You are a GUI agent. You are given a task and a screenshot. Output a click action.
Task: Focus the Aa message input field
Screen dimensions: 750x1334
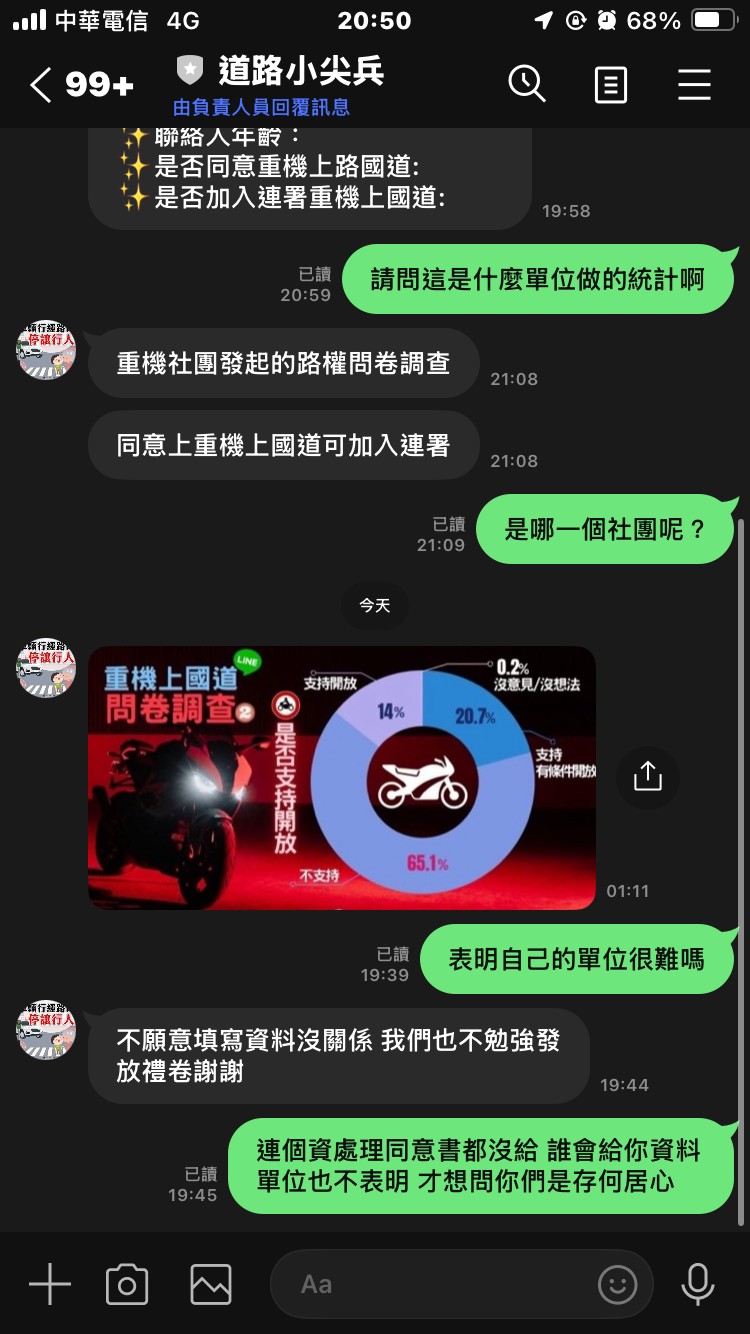(430, 1284)
